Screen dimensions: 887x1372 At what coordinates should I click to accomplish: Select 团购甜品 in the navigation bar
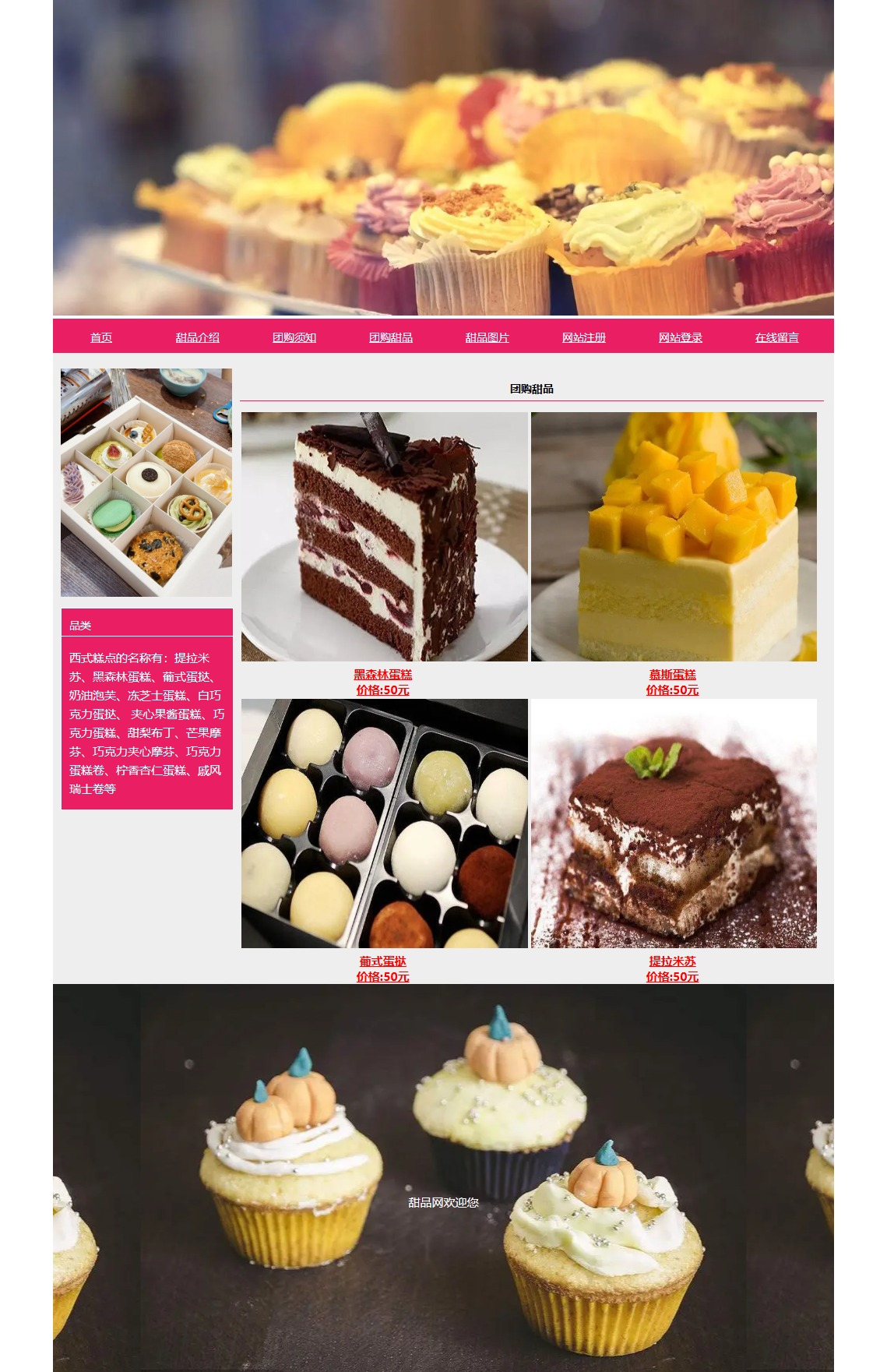click(x=391, y=337)
